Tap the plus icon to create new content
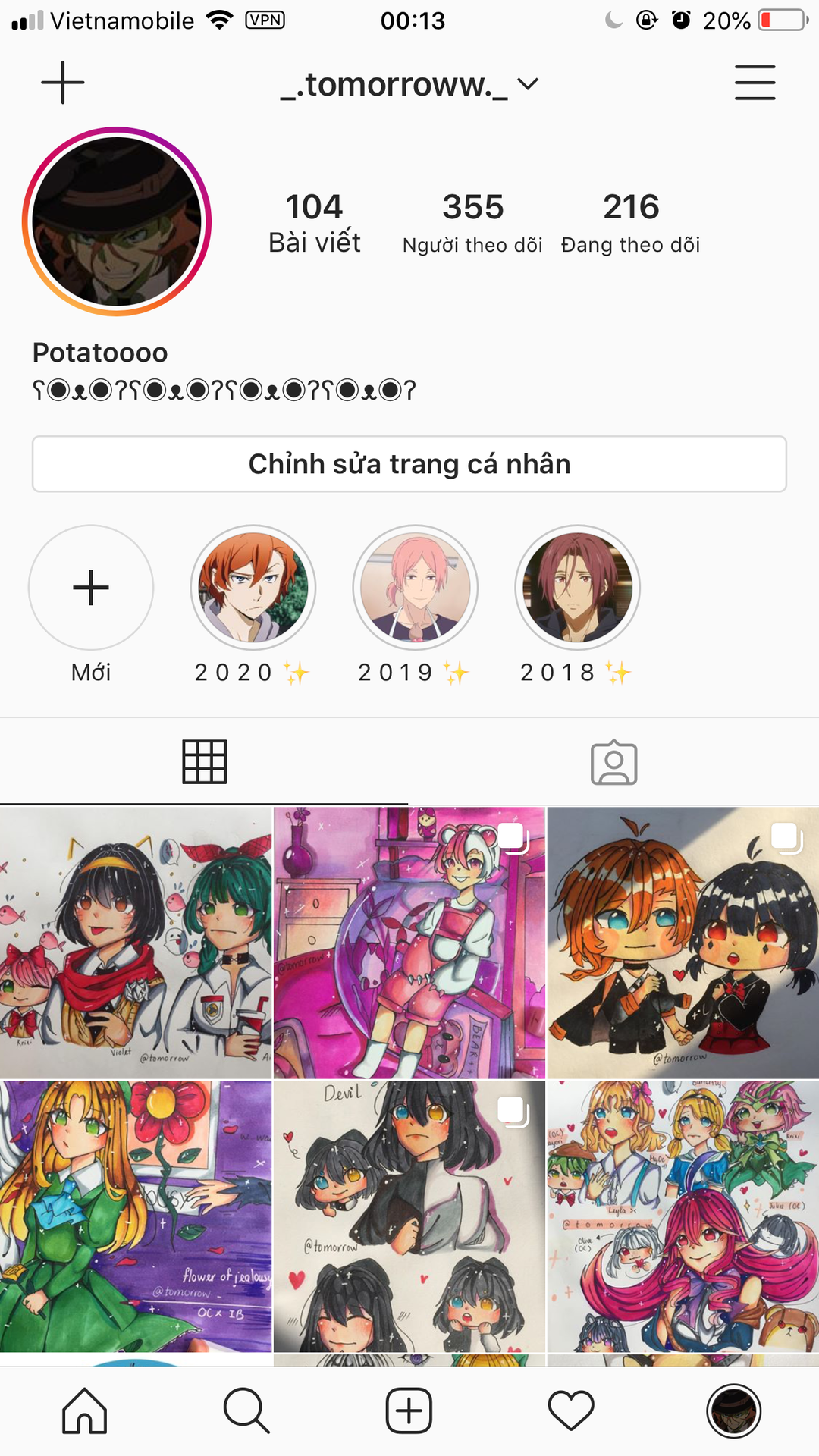The image size is (819, 1456). tap(62, 82)
